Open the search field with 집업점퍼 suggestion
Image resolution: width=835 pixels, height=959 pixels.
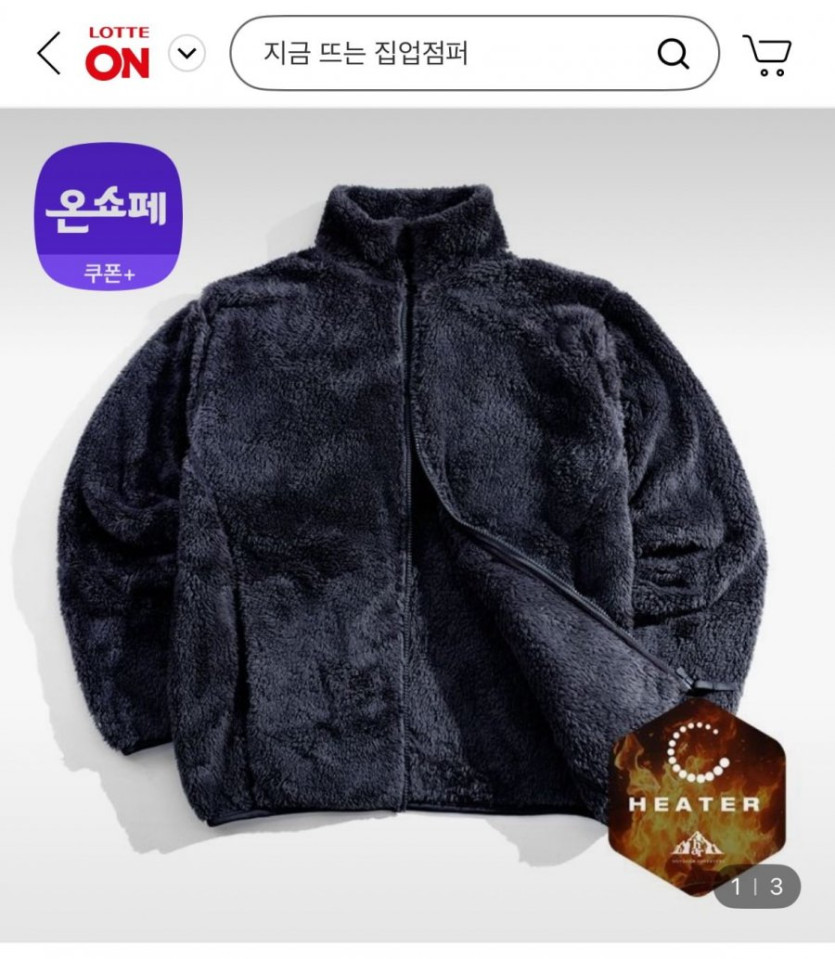coord(440,53)
